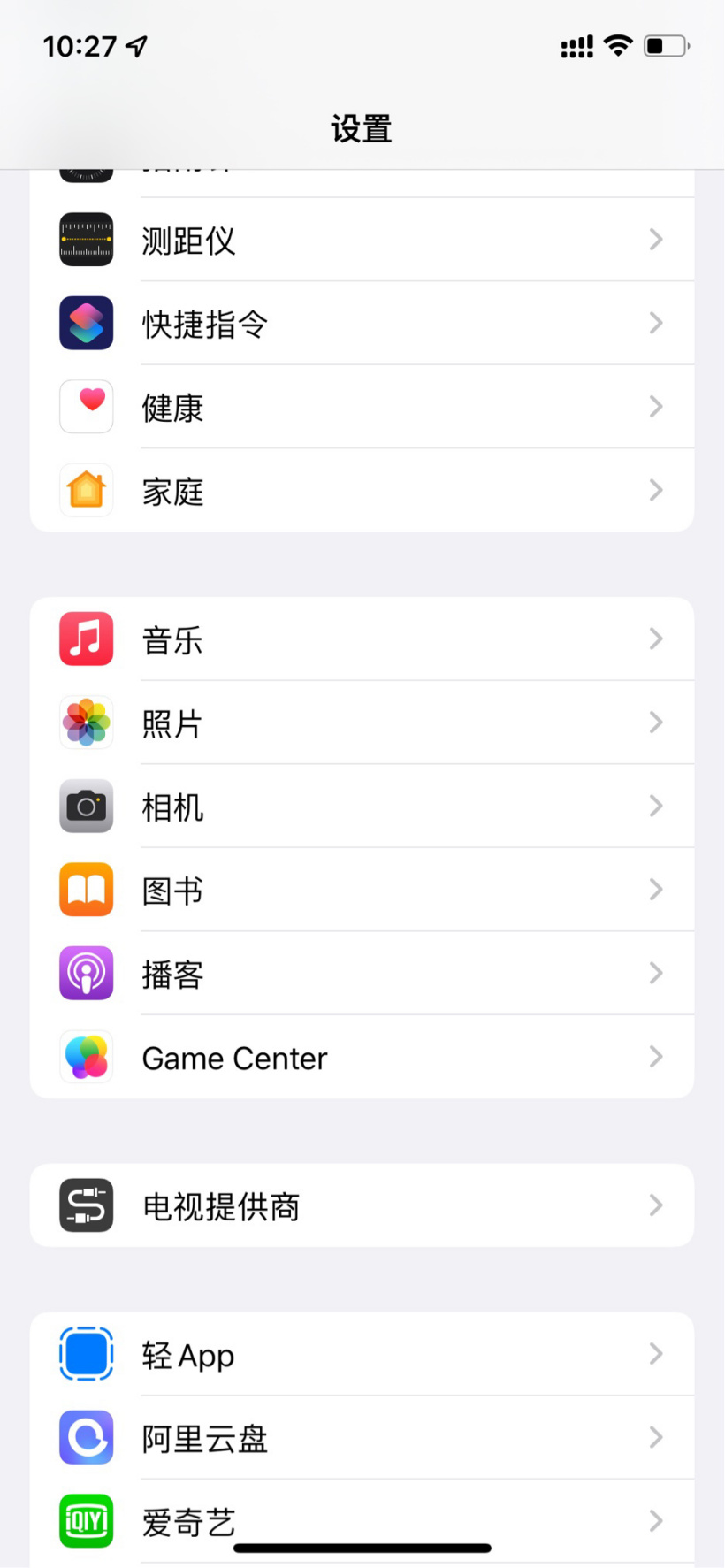Tap the 照片 (Photos) flower icon
This screenshot has width=725, height=1568.
coord(86,723)
